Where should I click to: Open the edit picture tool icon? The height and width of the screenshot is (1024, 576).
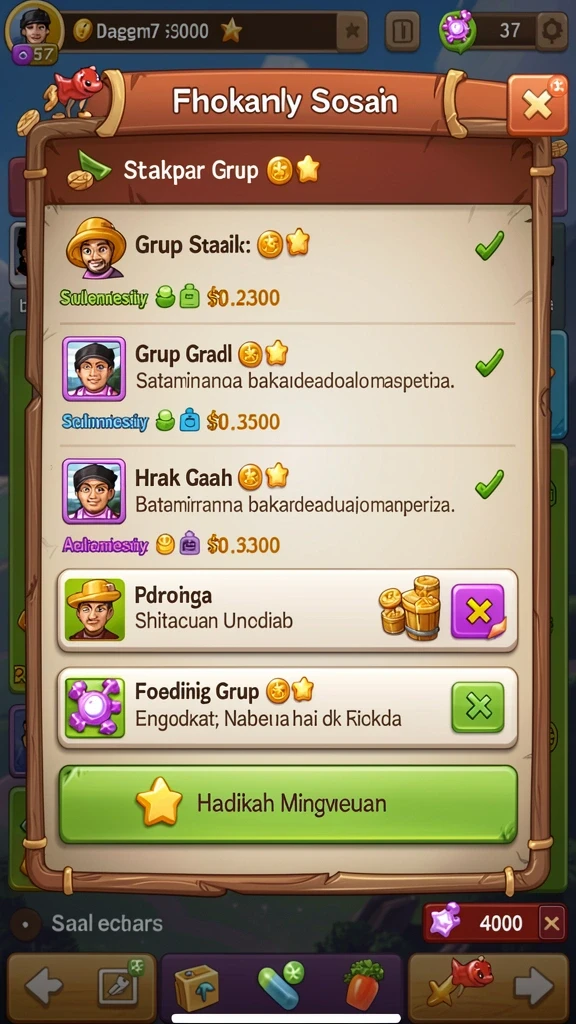pyautogui.click(x=120, y=985)
